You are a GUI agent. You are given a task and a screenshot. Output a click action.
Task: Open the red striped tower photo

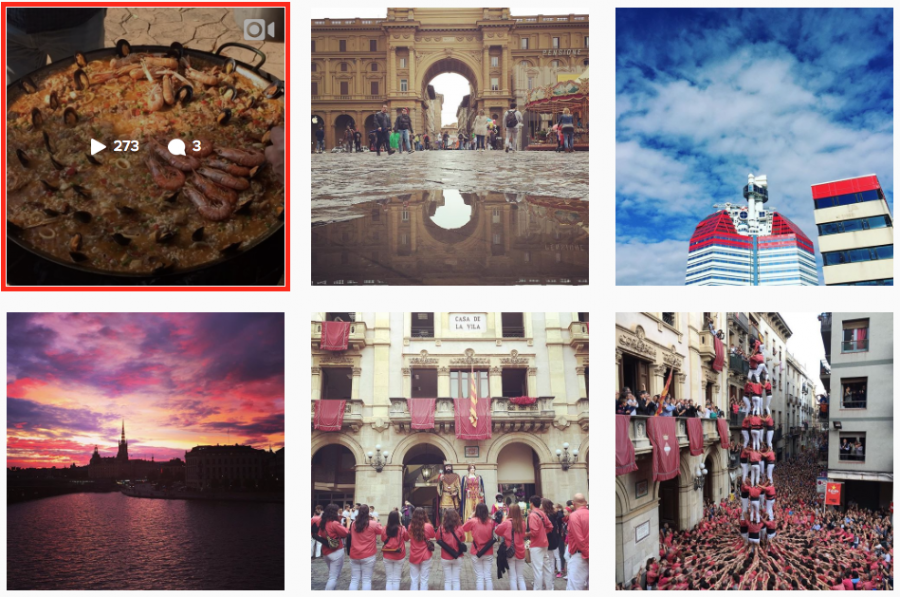point(753,146)
